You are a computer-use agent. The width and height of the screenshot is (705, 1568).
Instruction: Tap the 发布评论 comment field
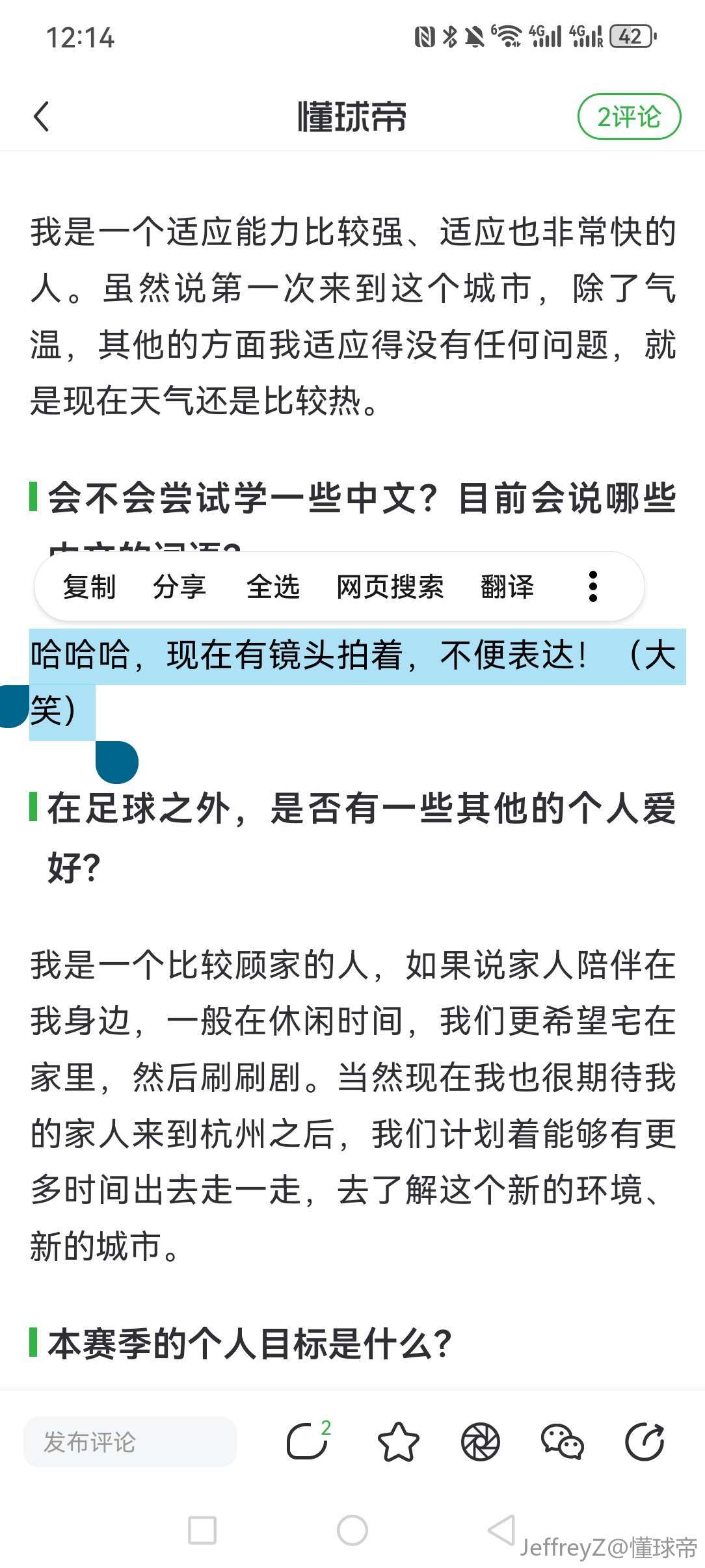[x=130, y=1442]
